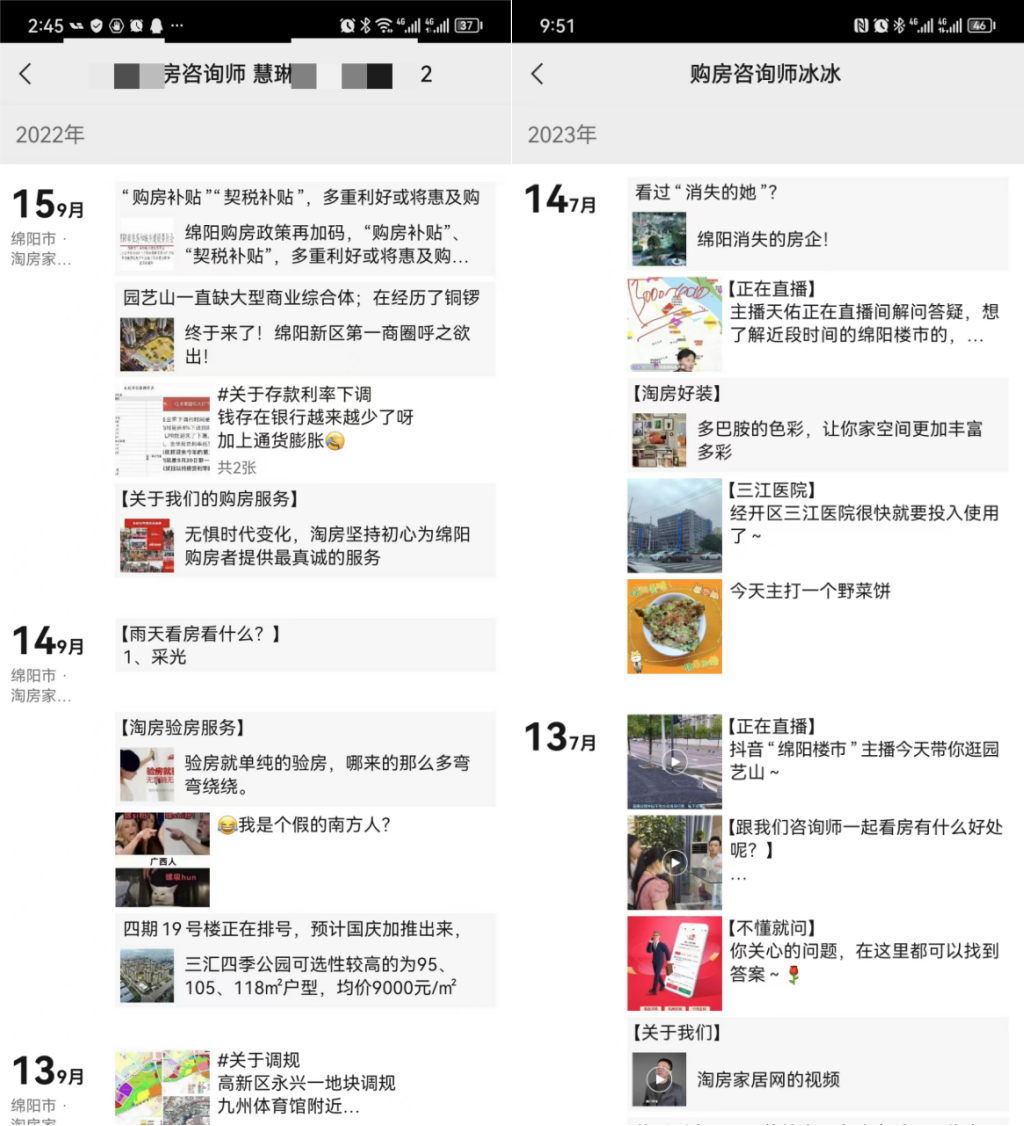Open 【关于我们的购房服务】 post
Viewport: 1024px width, 1126px height.
point(305,531)
